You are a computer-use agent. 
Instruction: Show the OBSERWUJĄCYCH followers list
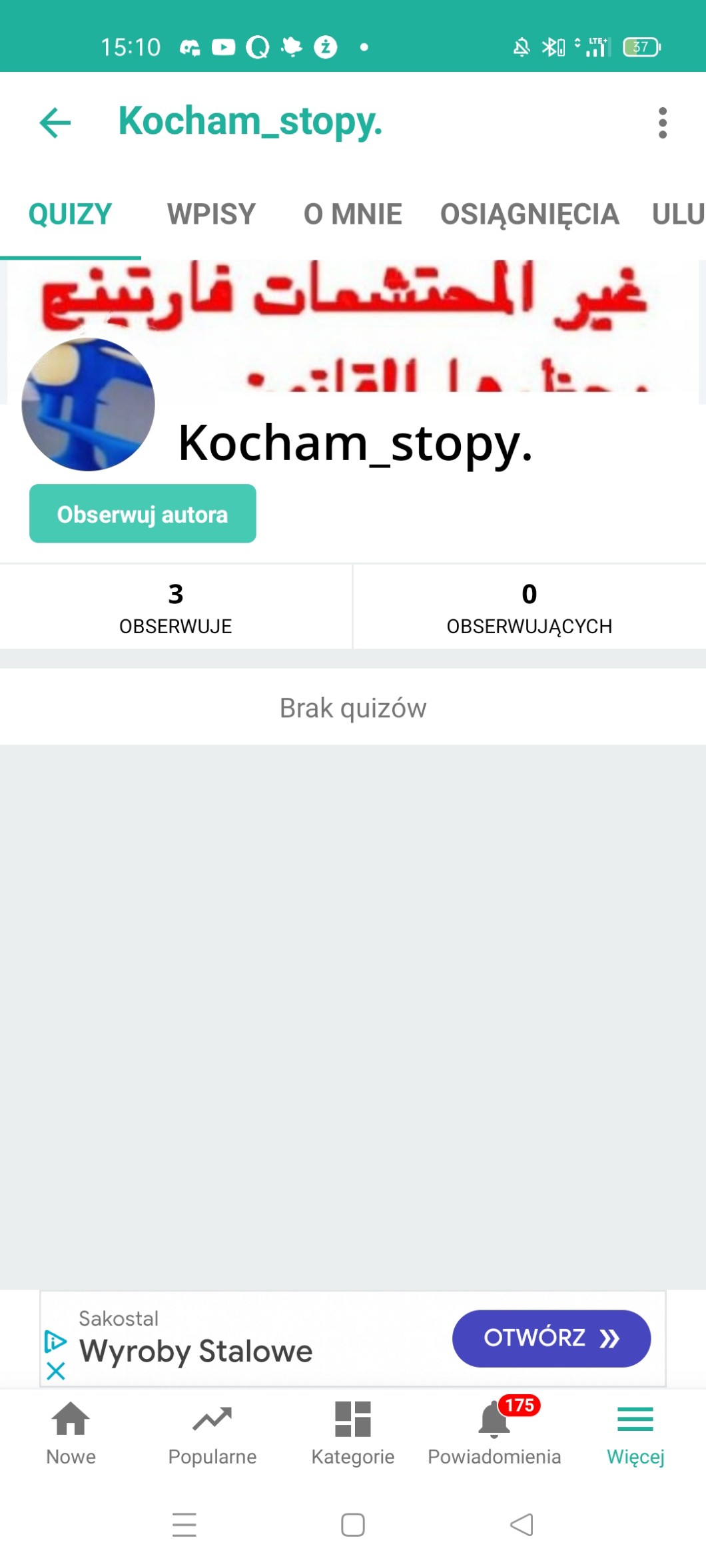pyautogui.click(x=529, y=607)
